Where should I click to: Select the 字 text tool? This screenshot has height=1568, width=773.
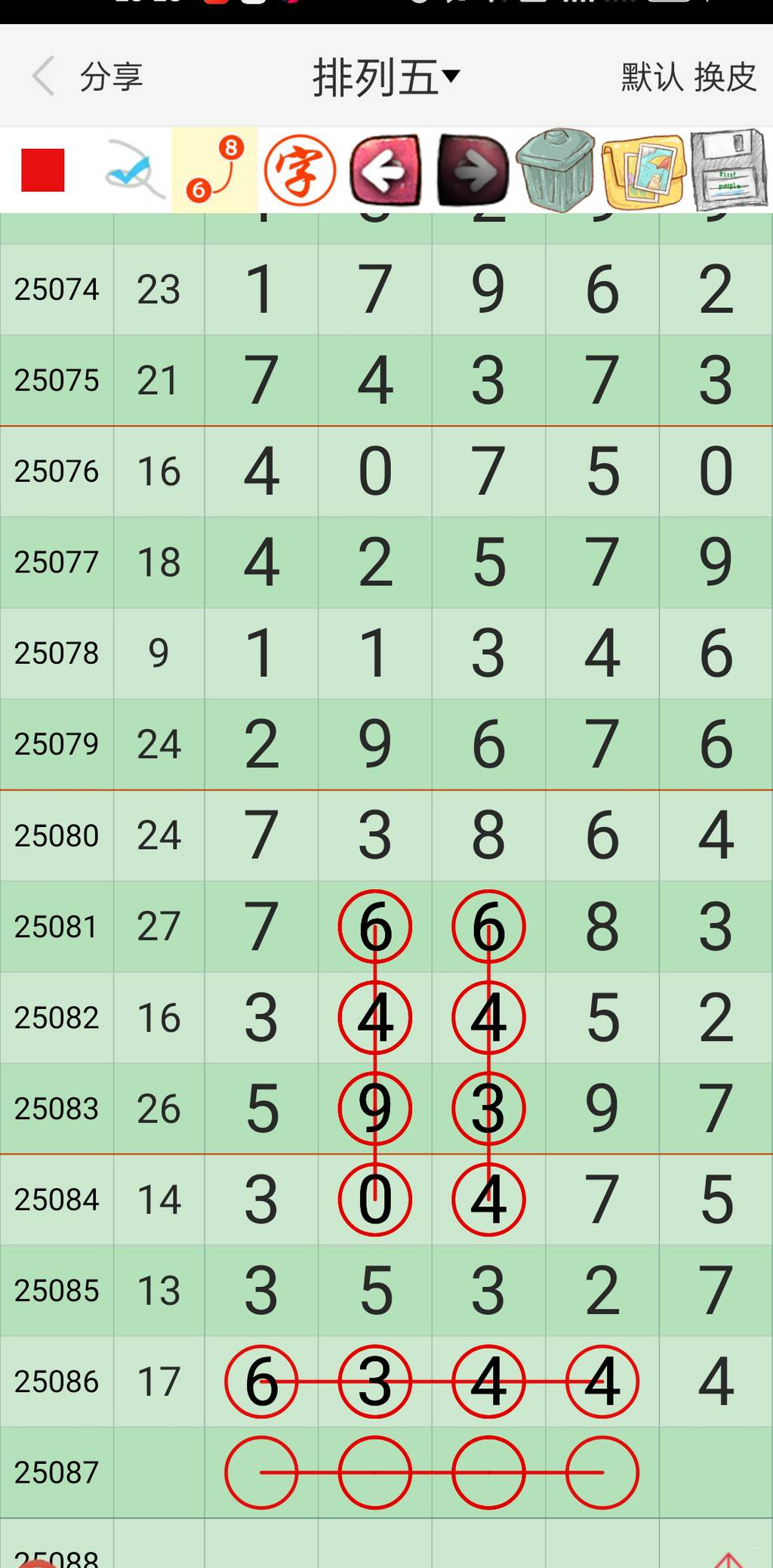300,171
